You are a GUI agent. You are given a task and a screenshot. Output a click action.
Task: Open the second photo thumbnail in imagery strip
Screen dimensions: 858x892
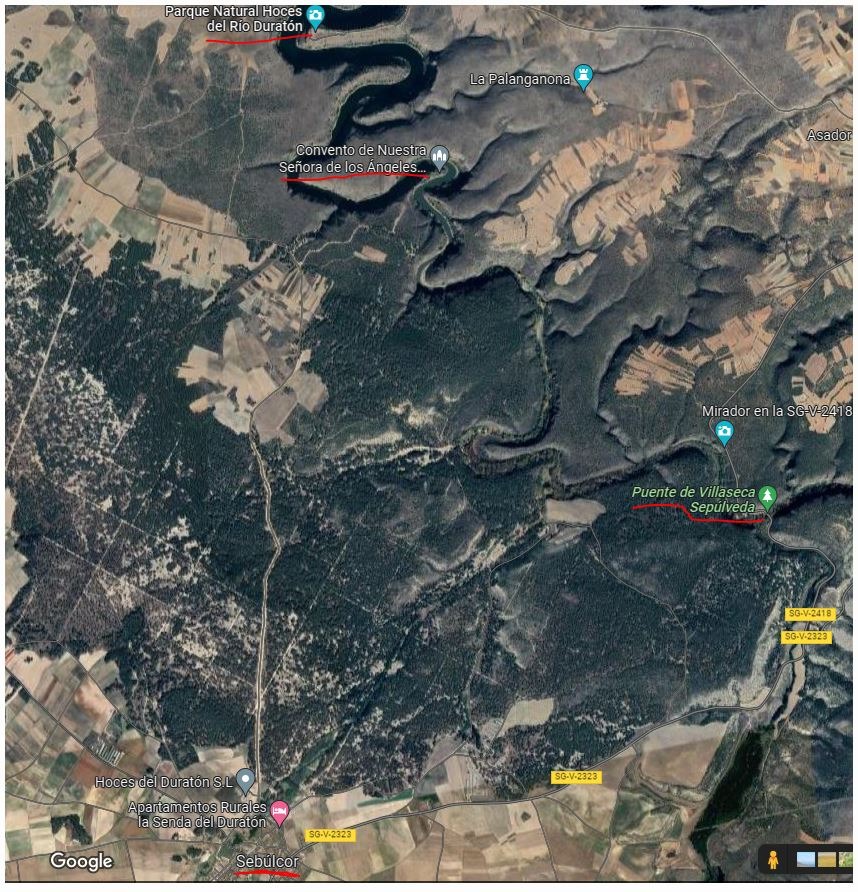pyautogui.click(x=827, y=859)
